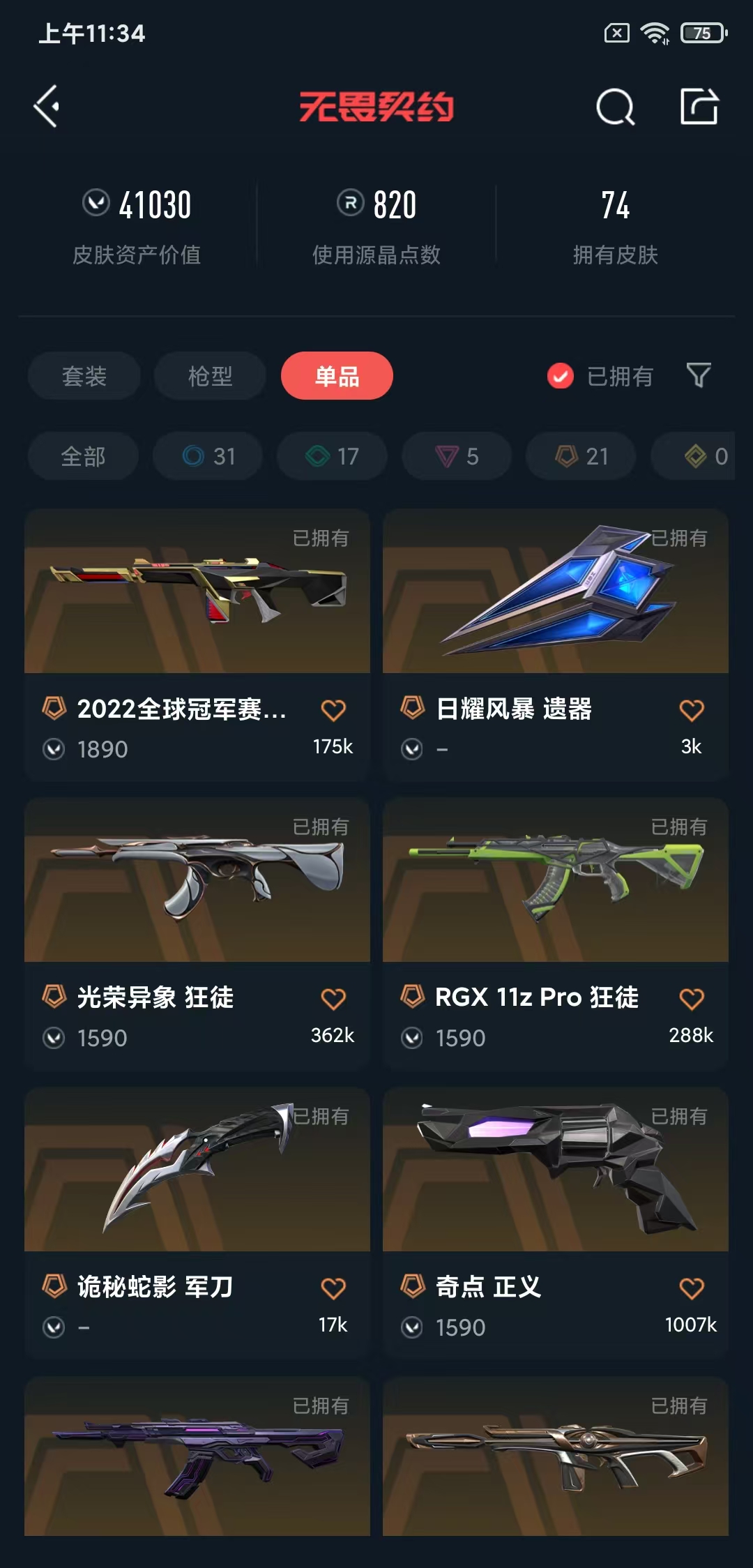The width and height of the screenshot is (753, 1568).
Task: Switch to the 套装 tab
Action: click(84, 376)
